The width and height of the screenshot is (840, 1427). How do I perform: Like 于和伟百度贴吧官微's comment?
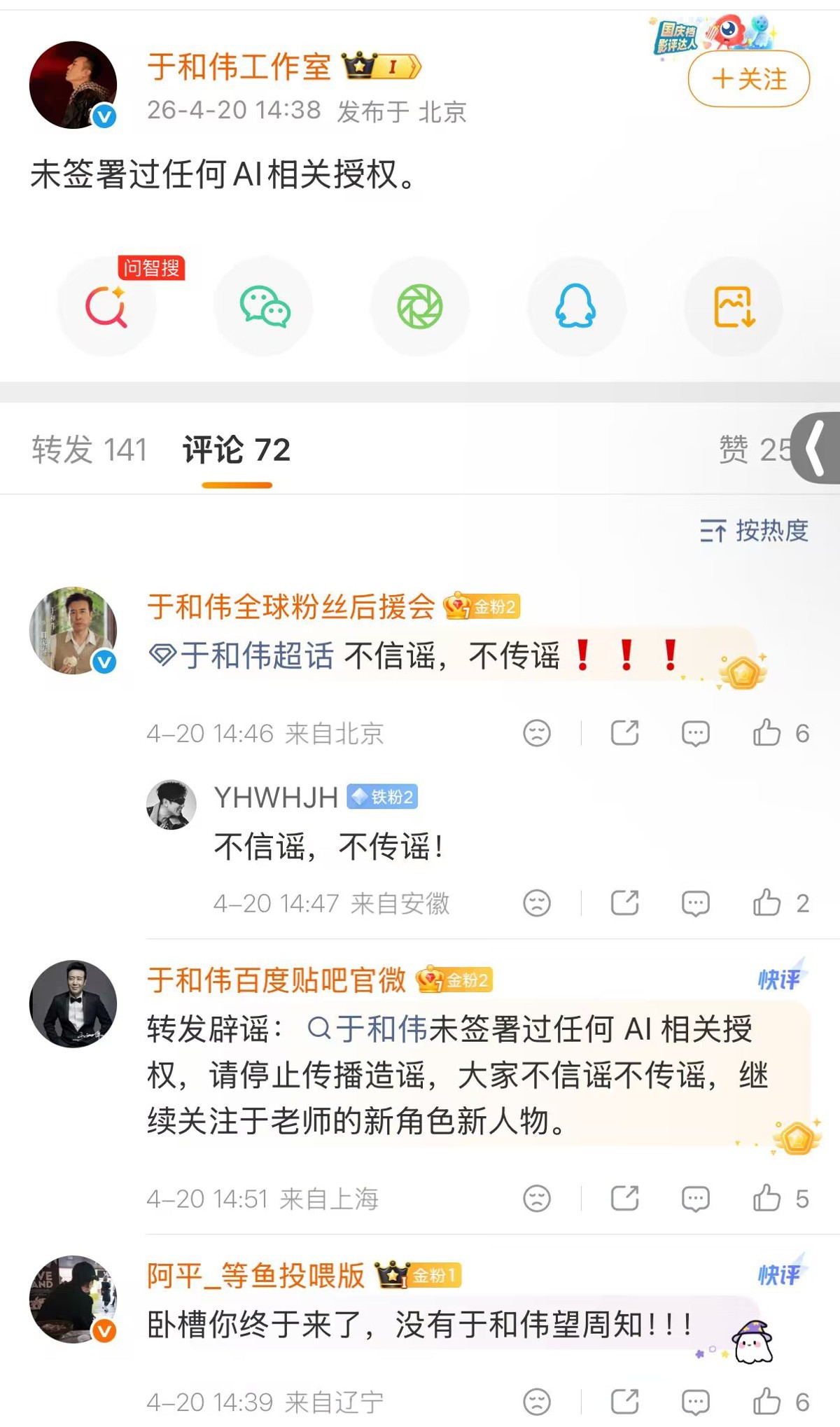click(767, 1199)
